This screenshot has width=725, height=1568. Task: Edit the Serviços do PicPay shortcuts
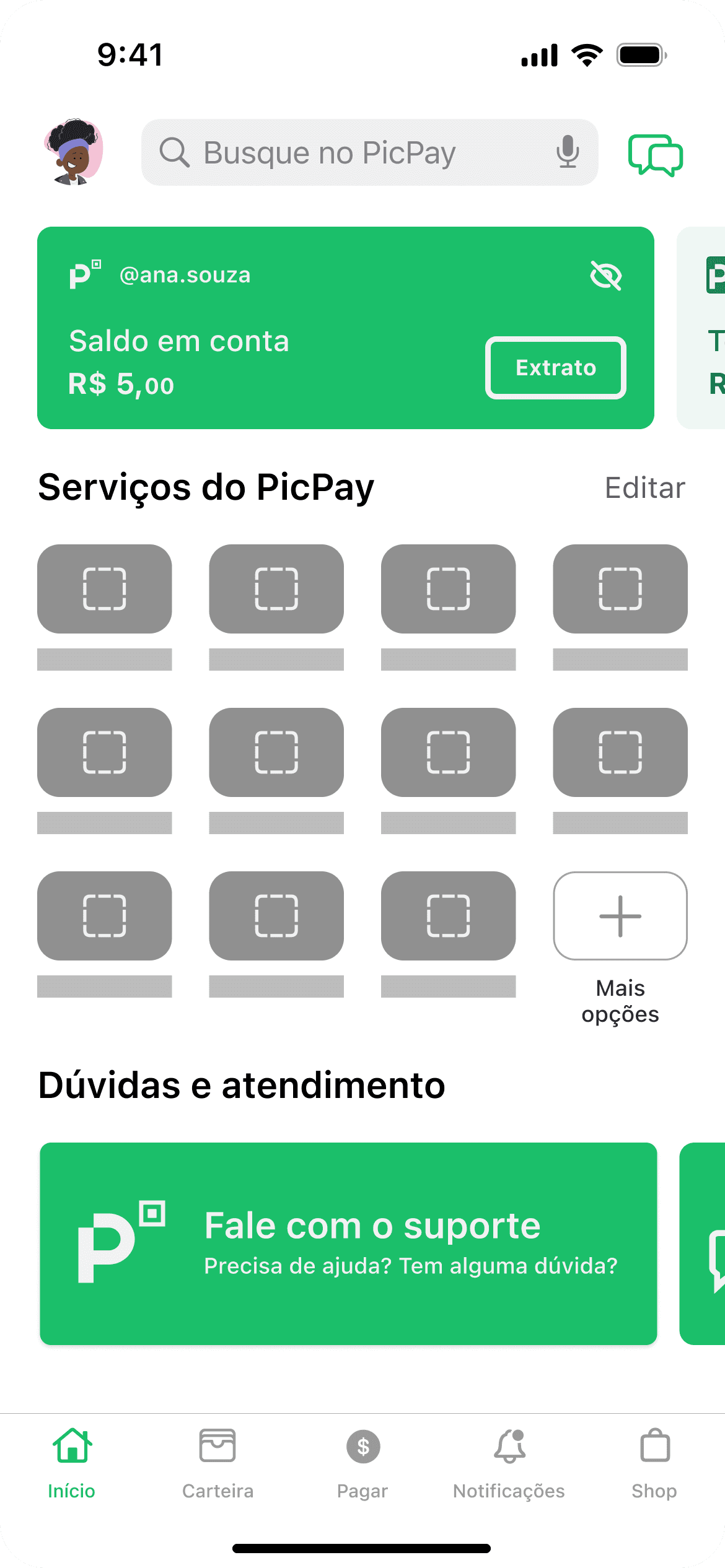pos(644,488)
